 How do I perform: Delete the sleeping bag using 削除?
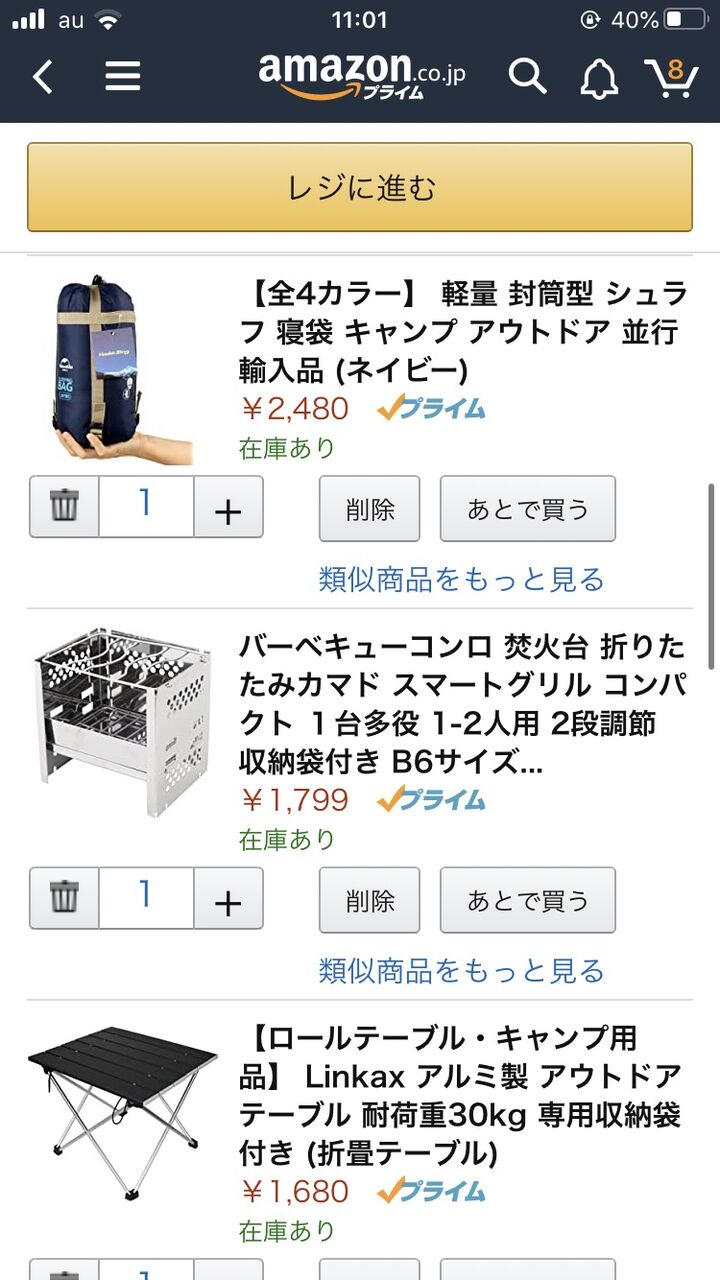click(370, 509)
